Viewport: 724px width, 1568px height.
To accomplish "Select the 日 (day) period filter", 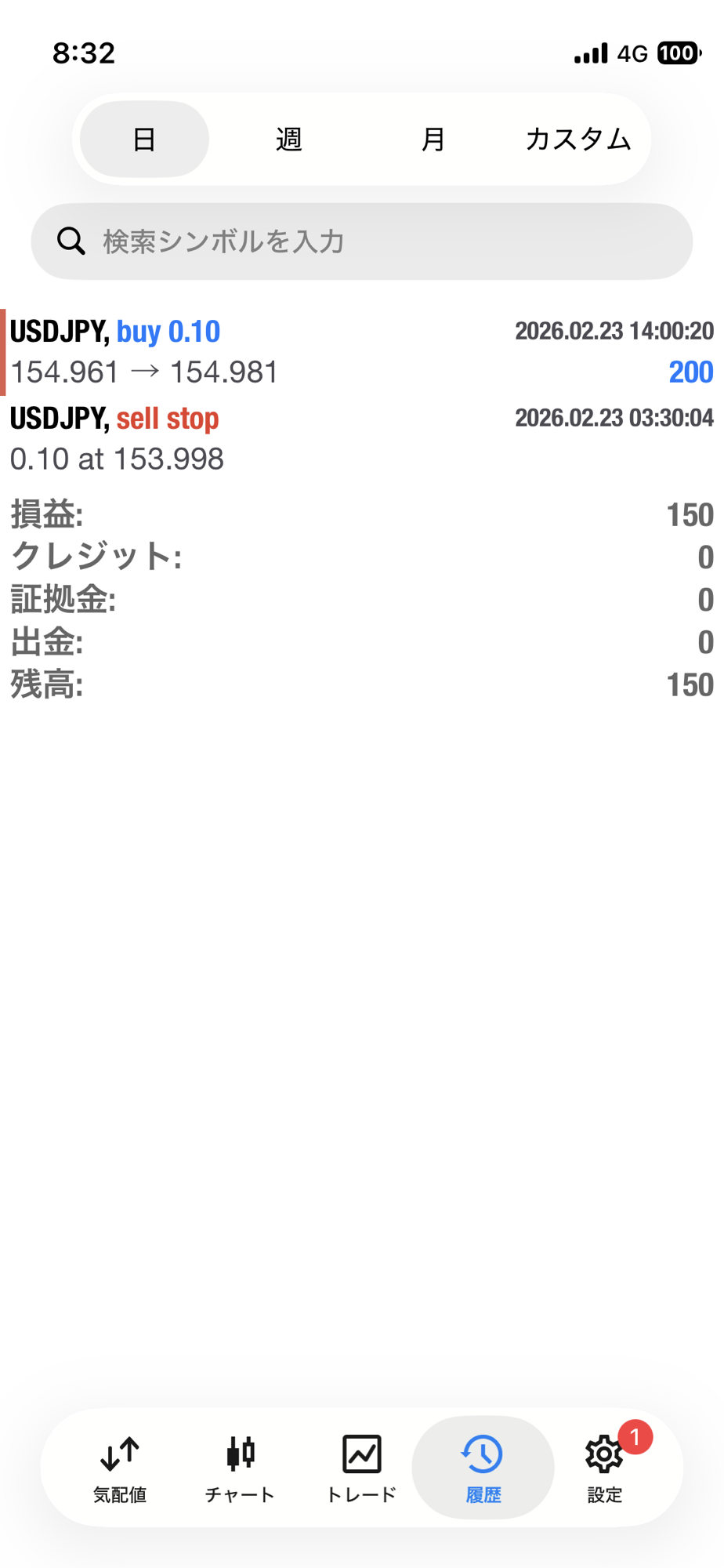I will pos(144,140).
